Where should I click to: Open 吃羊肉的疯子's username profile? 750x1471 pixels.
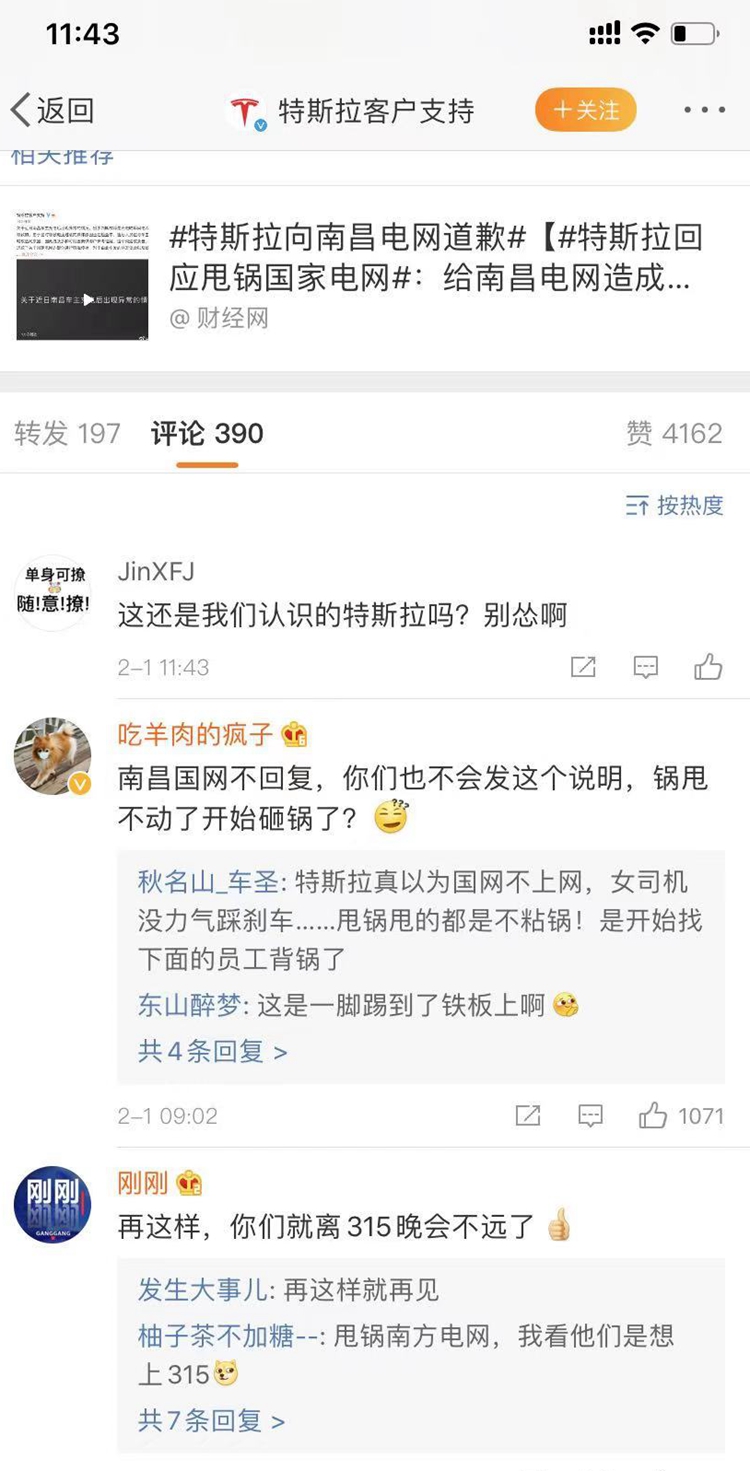(x=195, y=735)
